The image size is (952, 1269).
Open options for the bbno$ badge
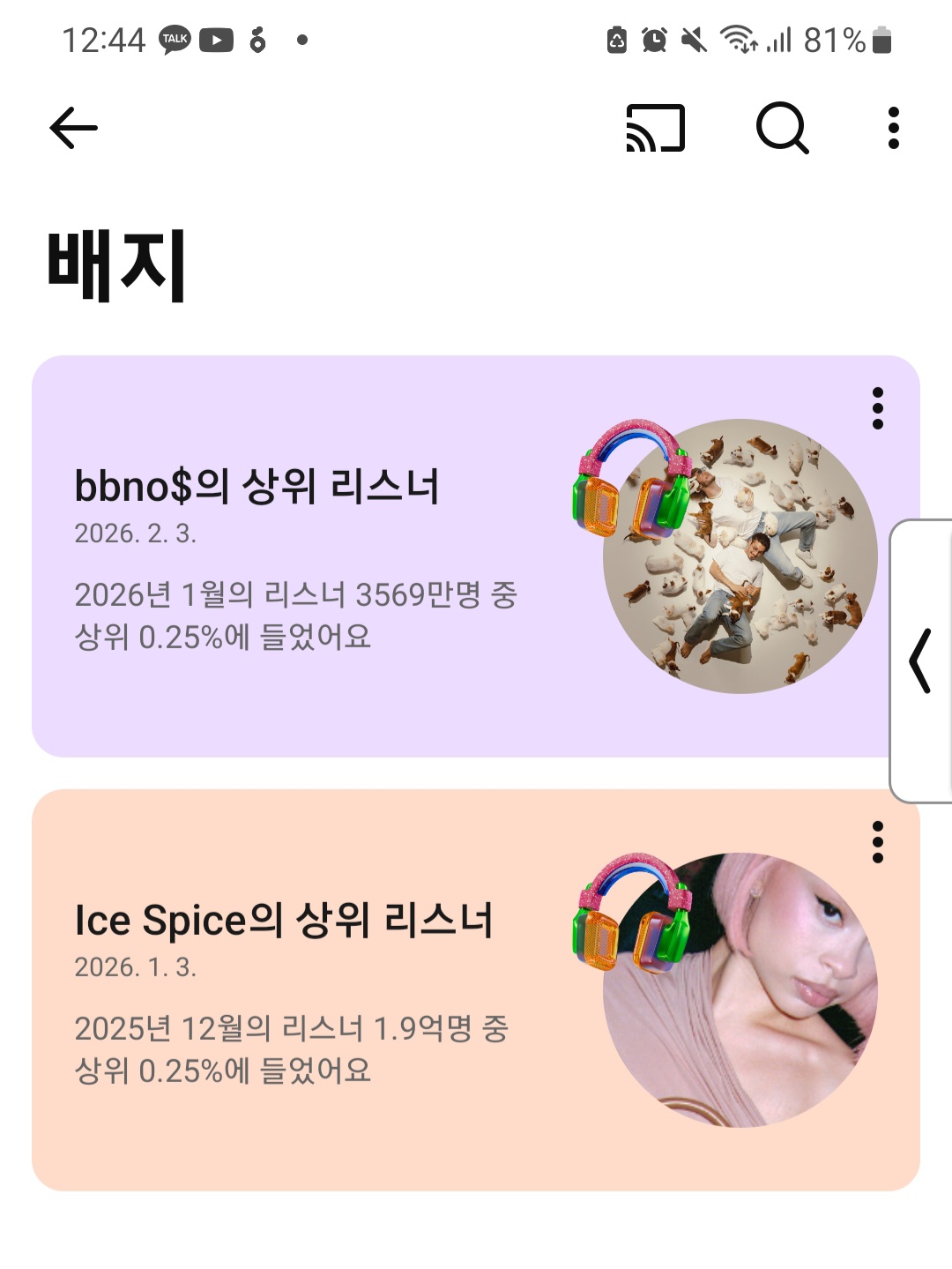877,408
